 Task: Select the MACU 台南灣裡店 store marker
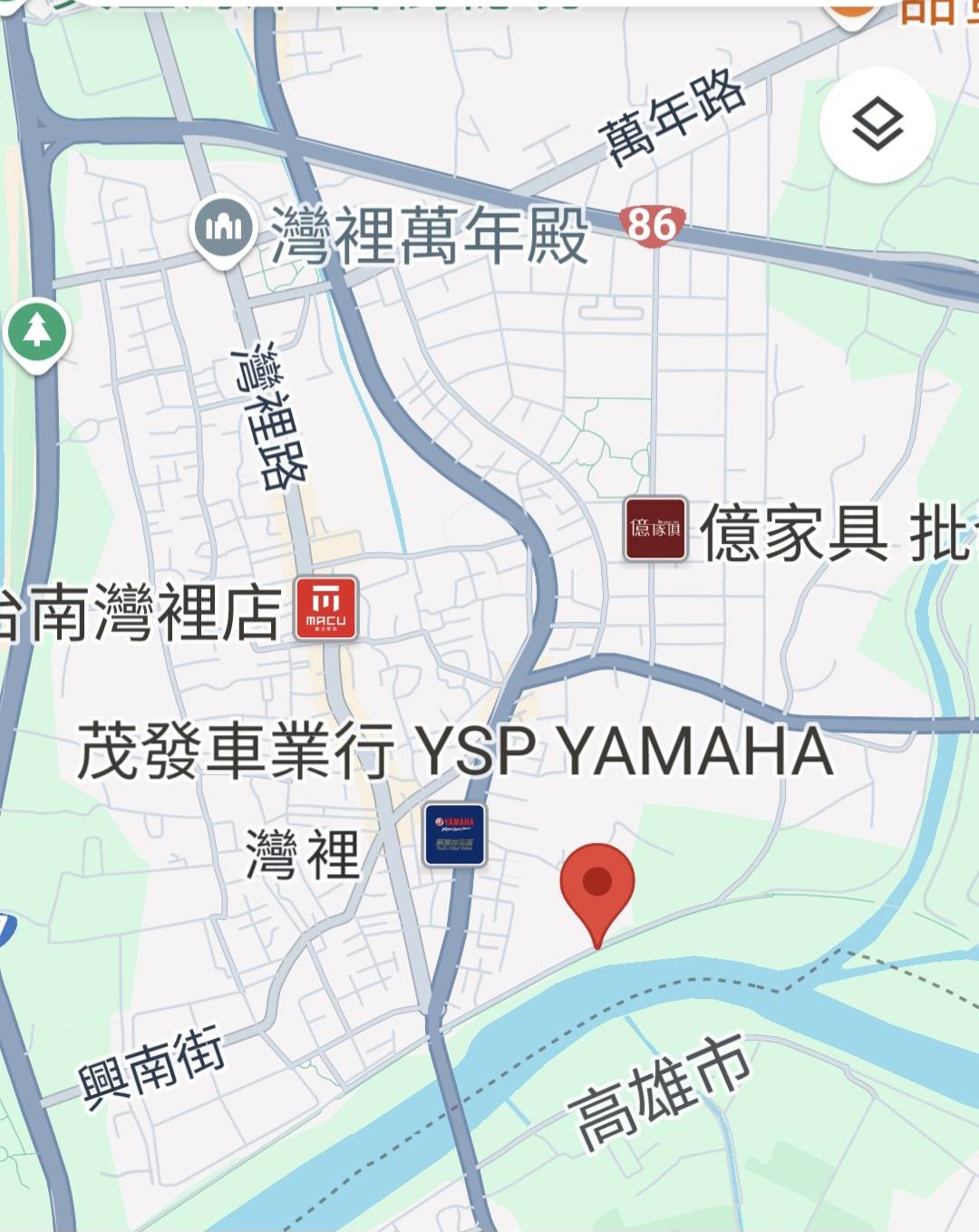coord(326,608)
